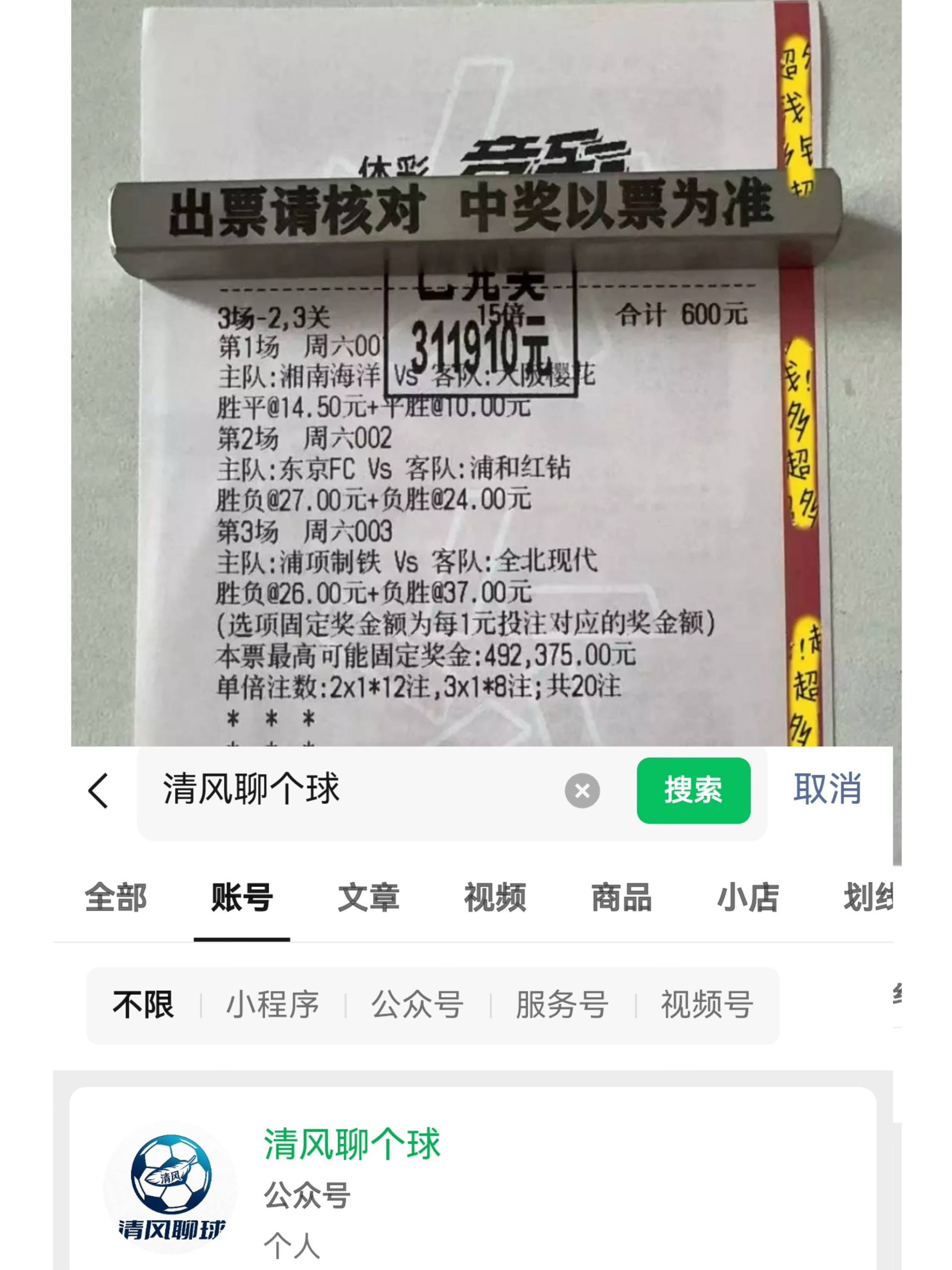Screen dimensions: 952x1270
Task: Clear the search keyword with the X icon
Action: point(583,790)
